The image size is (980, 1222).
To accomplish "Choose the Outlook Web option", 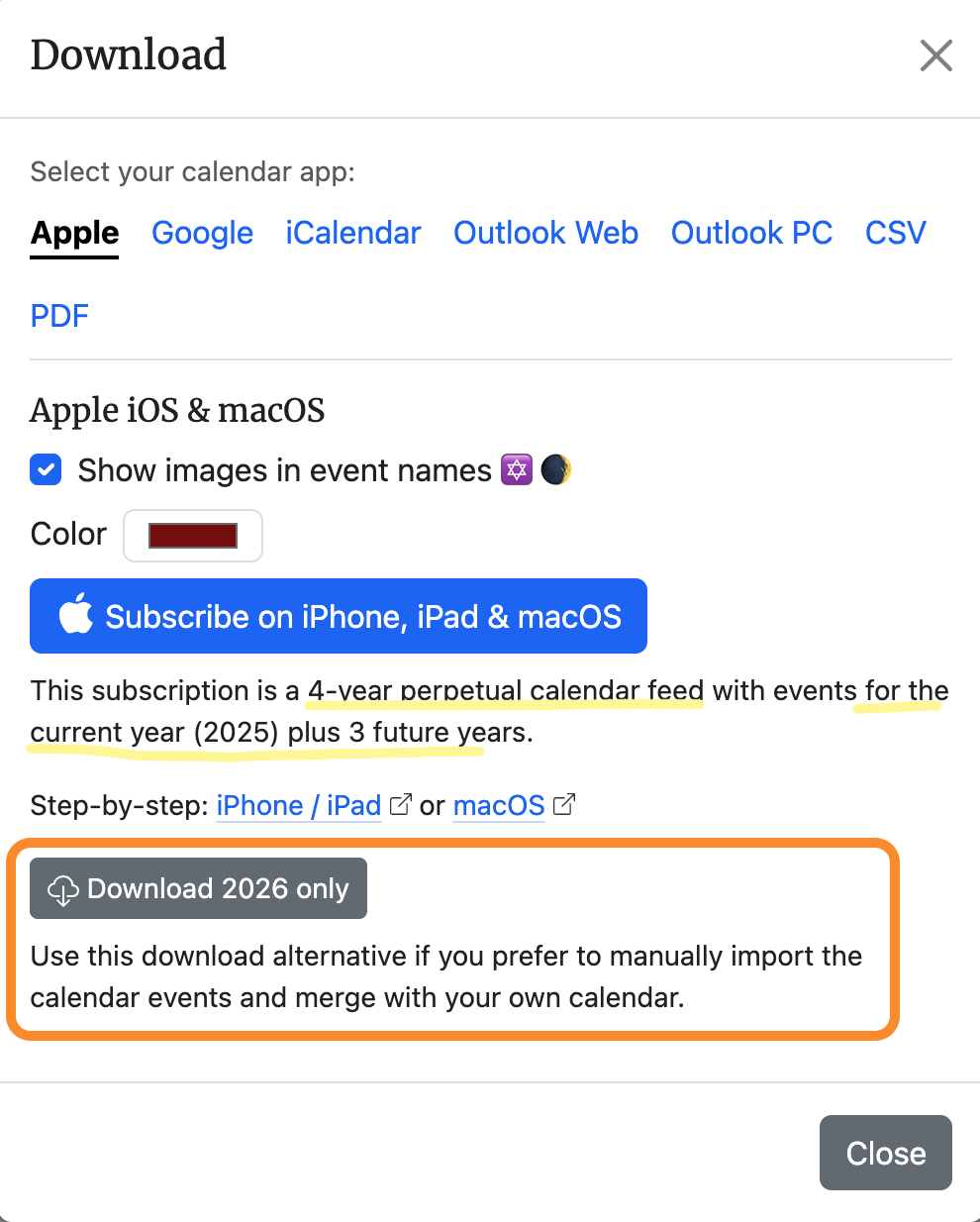I will point(545,234).
